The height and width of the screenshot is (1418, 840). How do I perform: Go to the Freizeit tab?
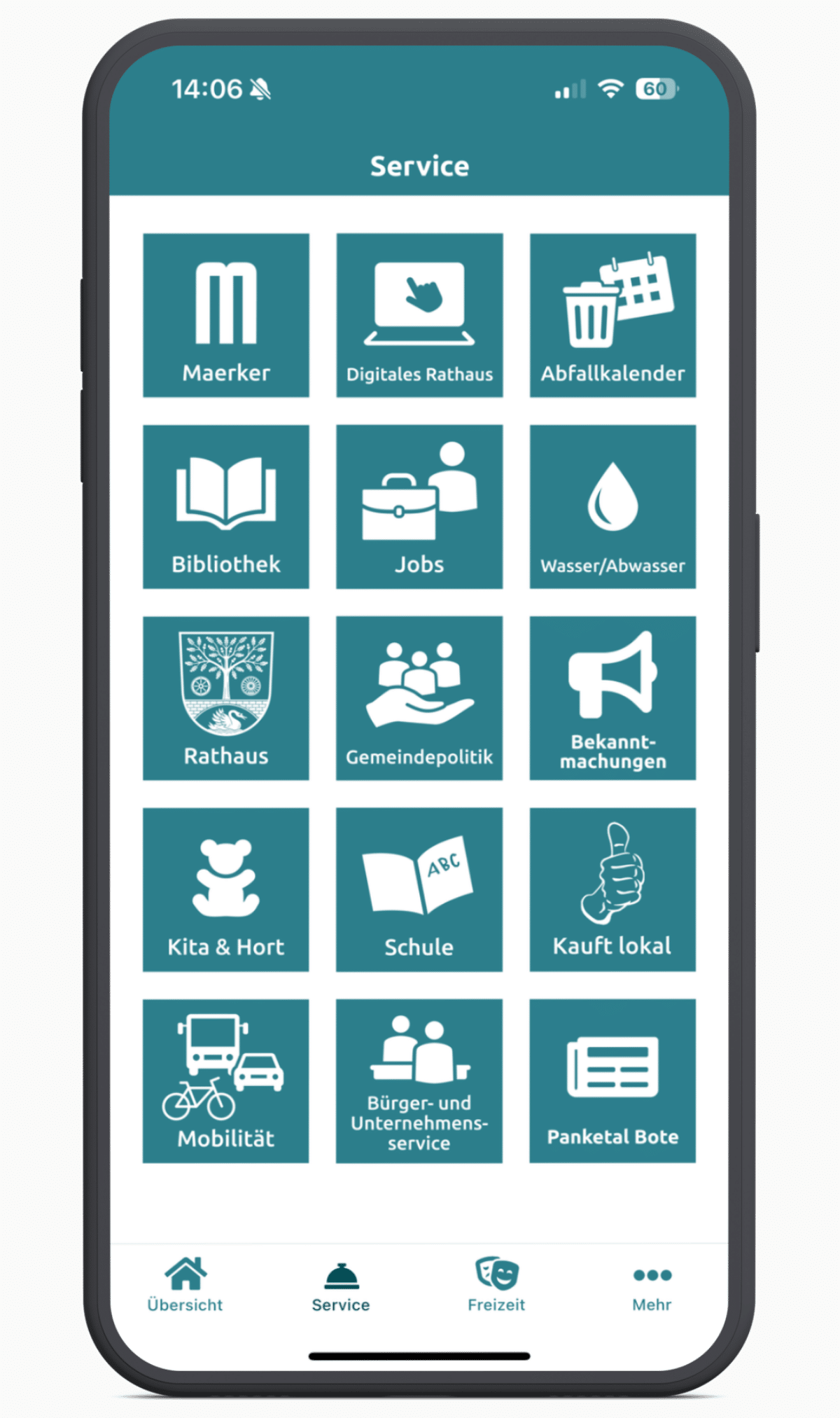496,1284
